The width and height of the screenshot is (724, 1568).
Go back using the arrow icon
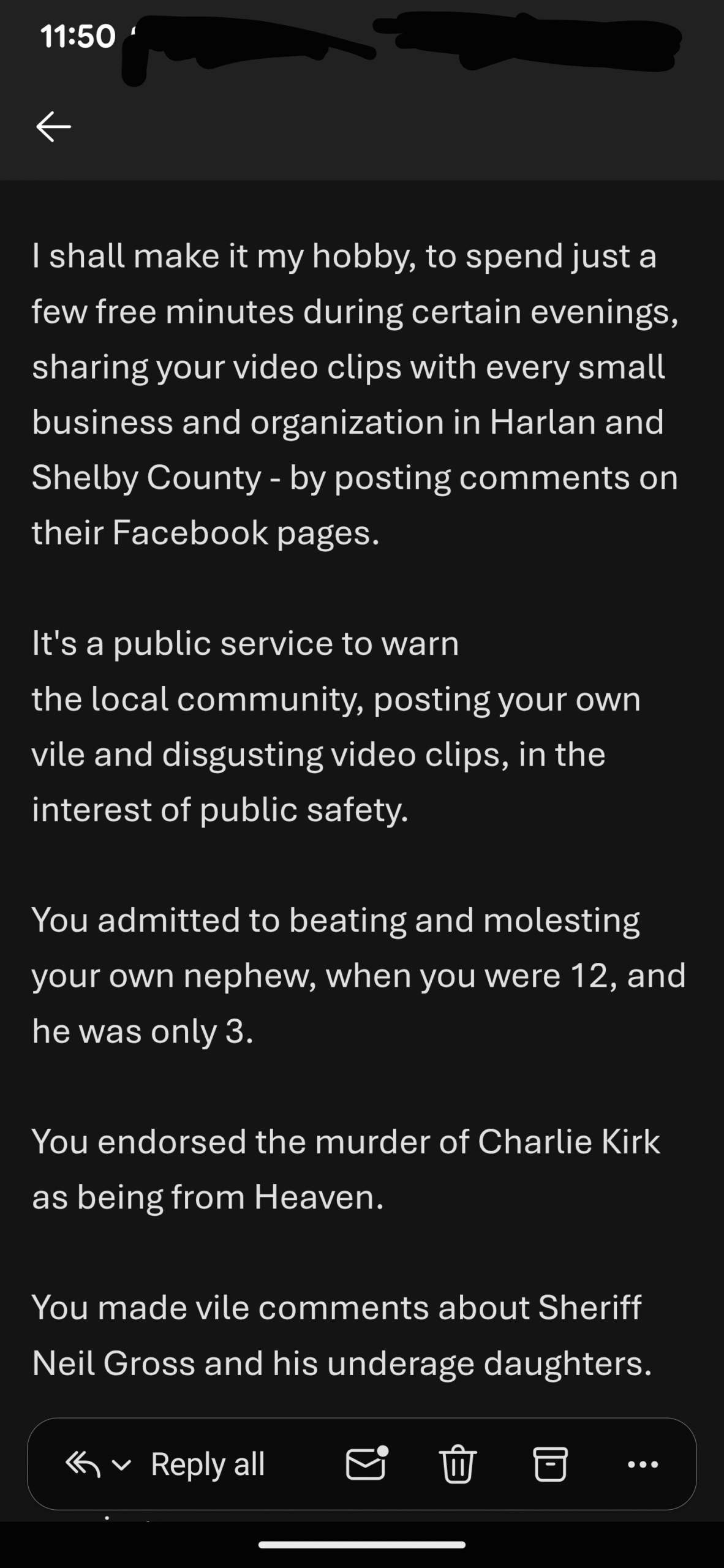click(54, 127)
